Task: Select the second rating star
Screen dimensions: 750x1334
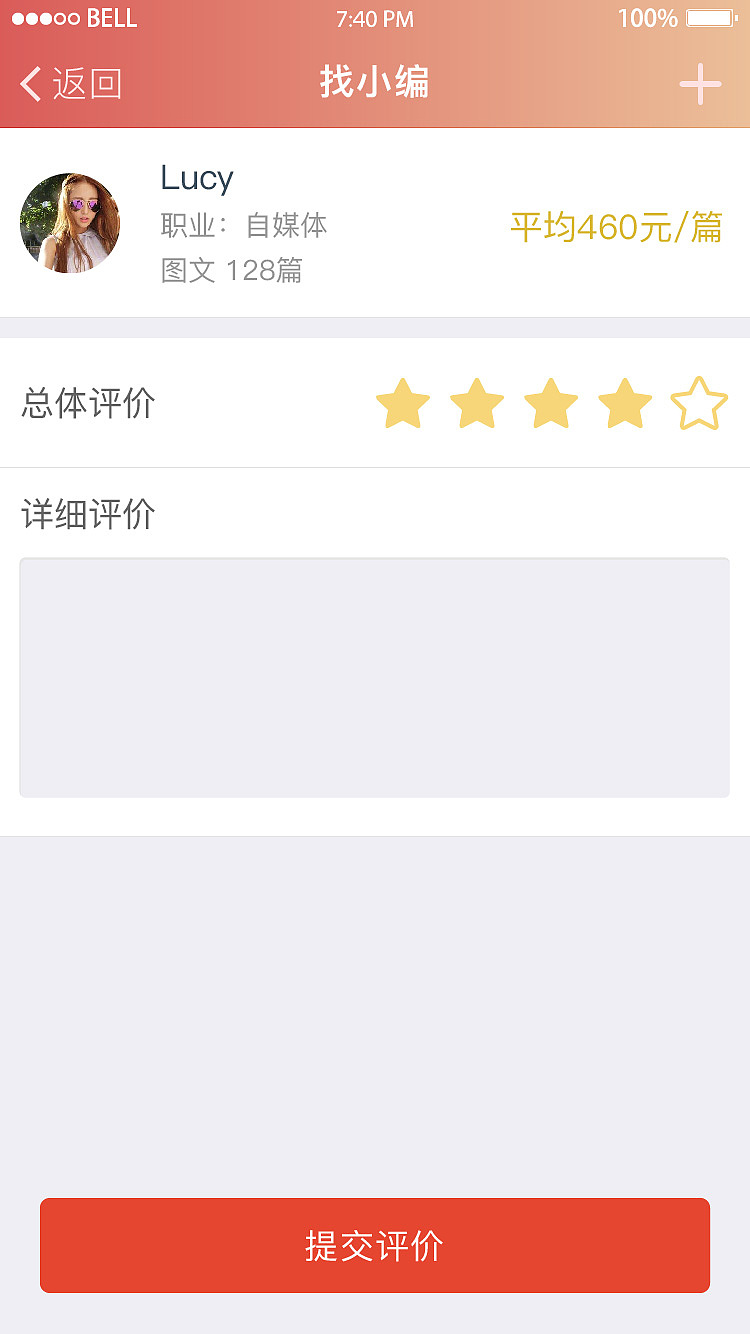Action: (477, 403)
